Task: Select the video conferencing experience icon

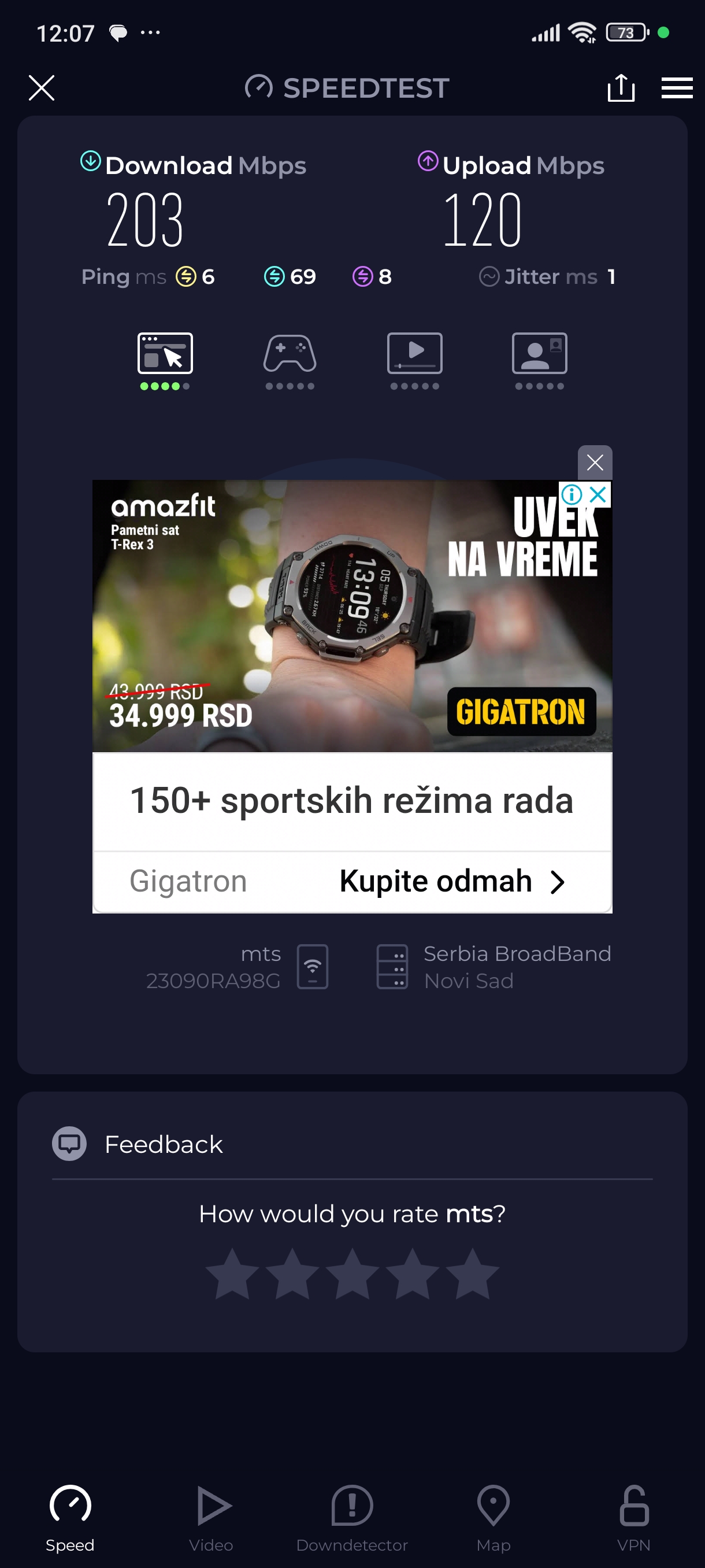Action: pos(540,354)
